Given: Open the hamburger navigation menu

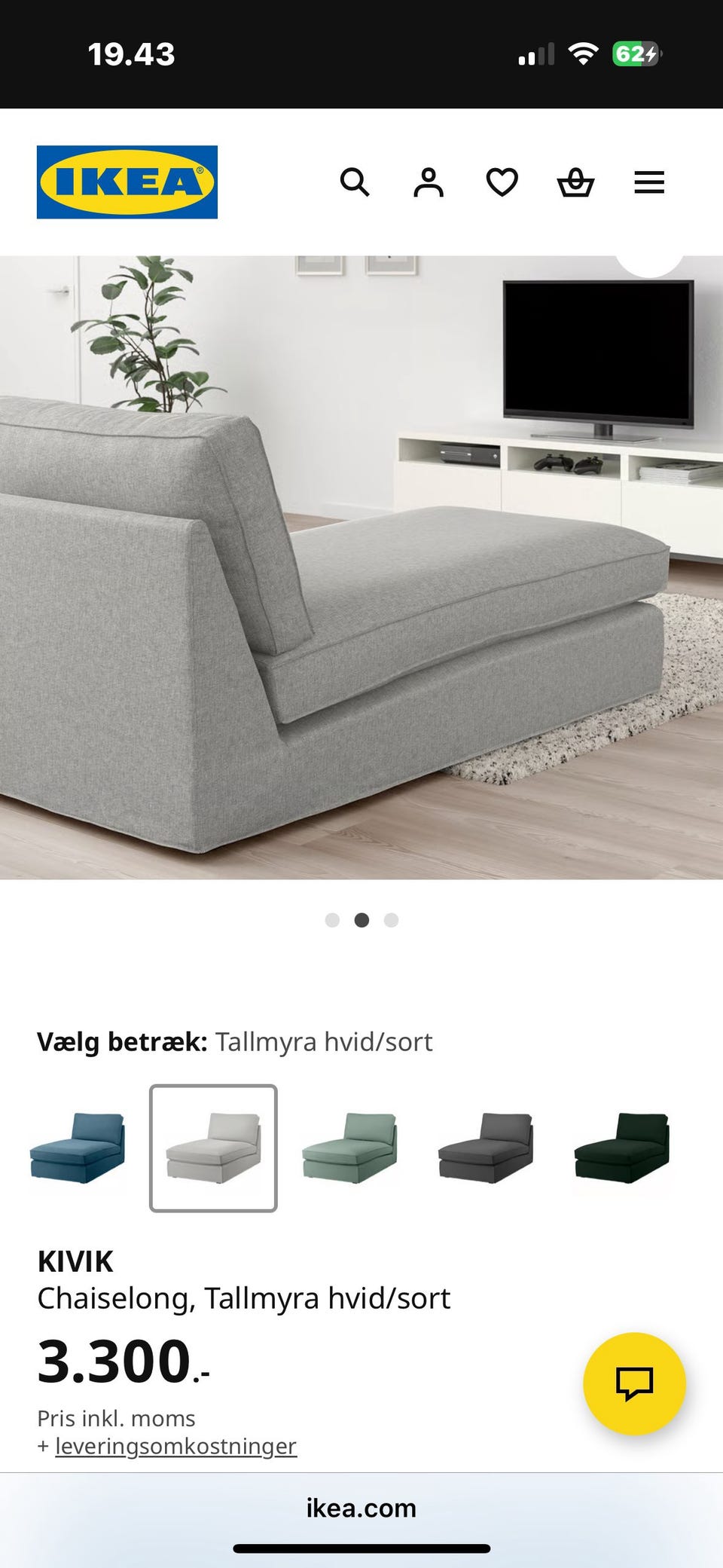Looking at the screenshot, I should click(x=649, y=182).
